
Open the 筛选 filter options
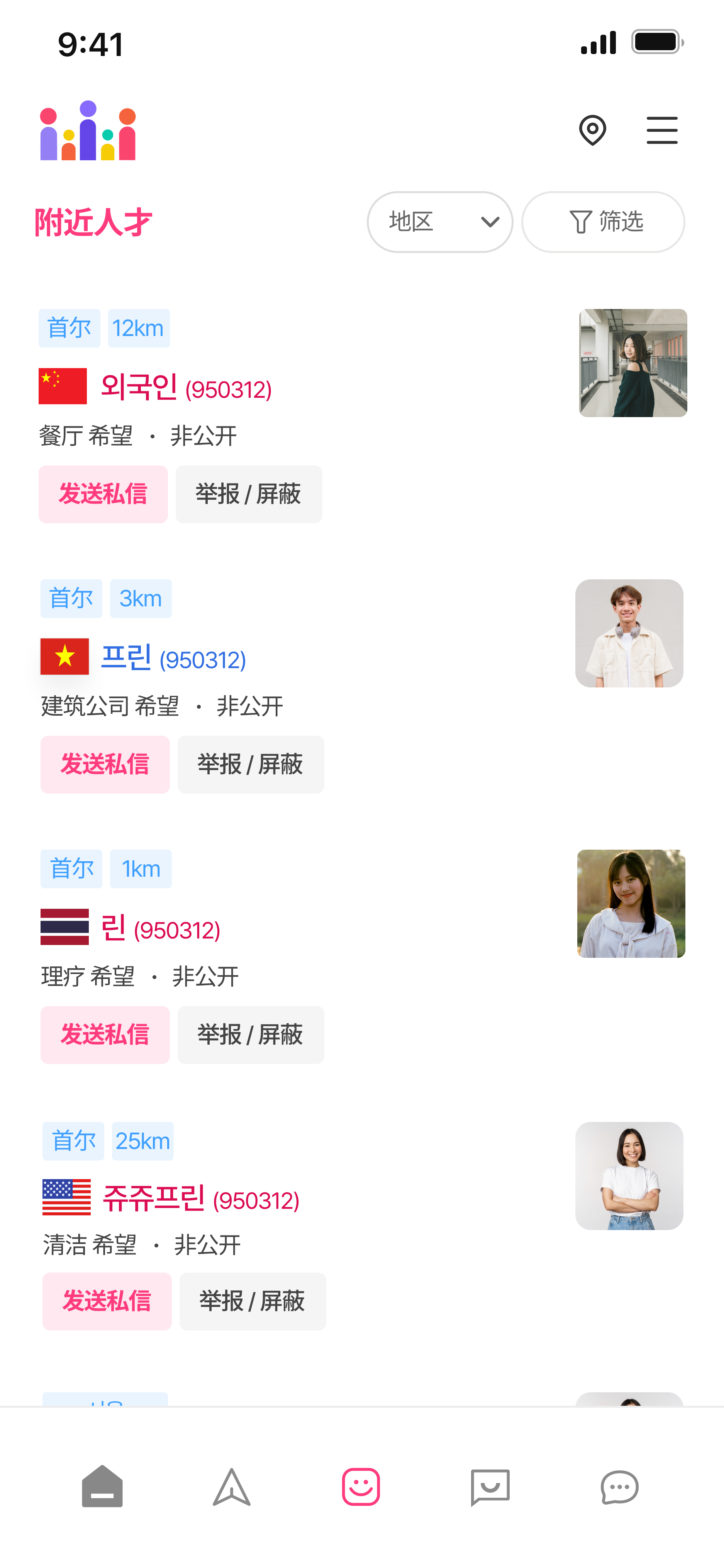pyautogui.click(x=602, y=222)
